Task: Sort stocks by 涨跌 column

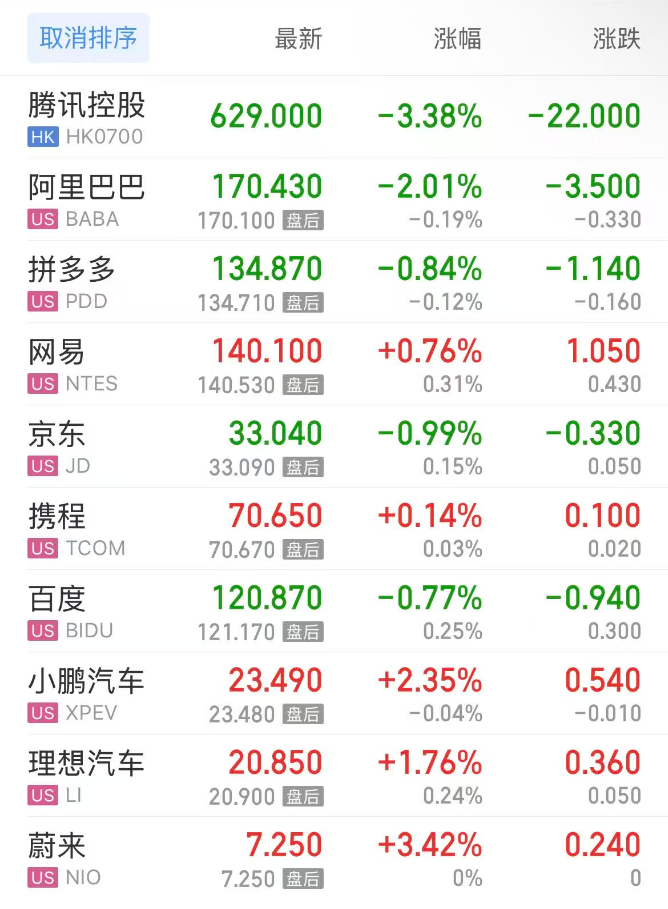Action: [x=616, y=39]
